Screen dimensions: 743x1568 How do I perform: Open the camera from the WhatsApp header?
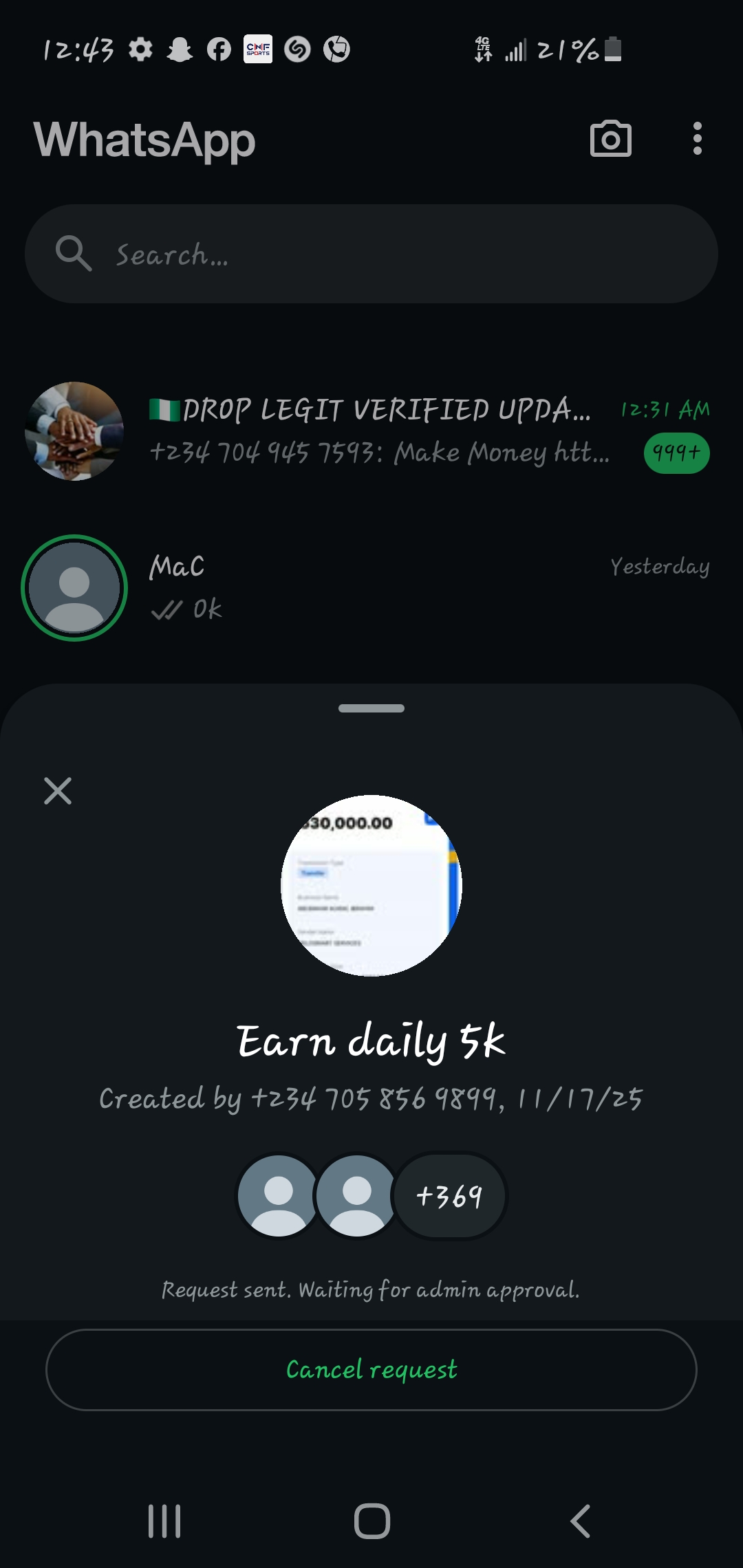[x=610, y=139]
